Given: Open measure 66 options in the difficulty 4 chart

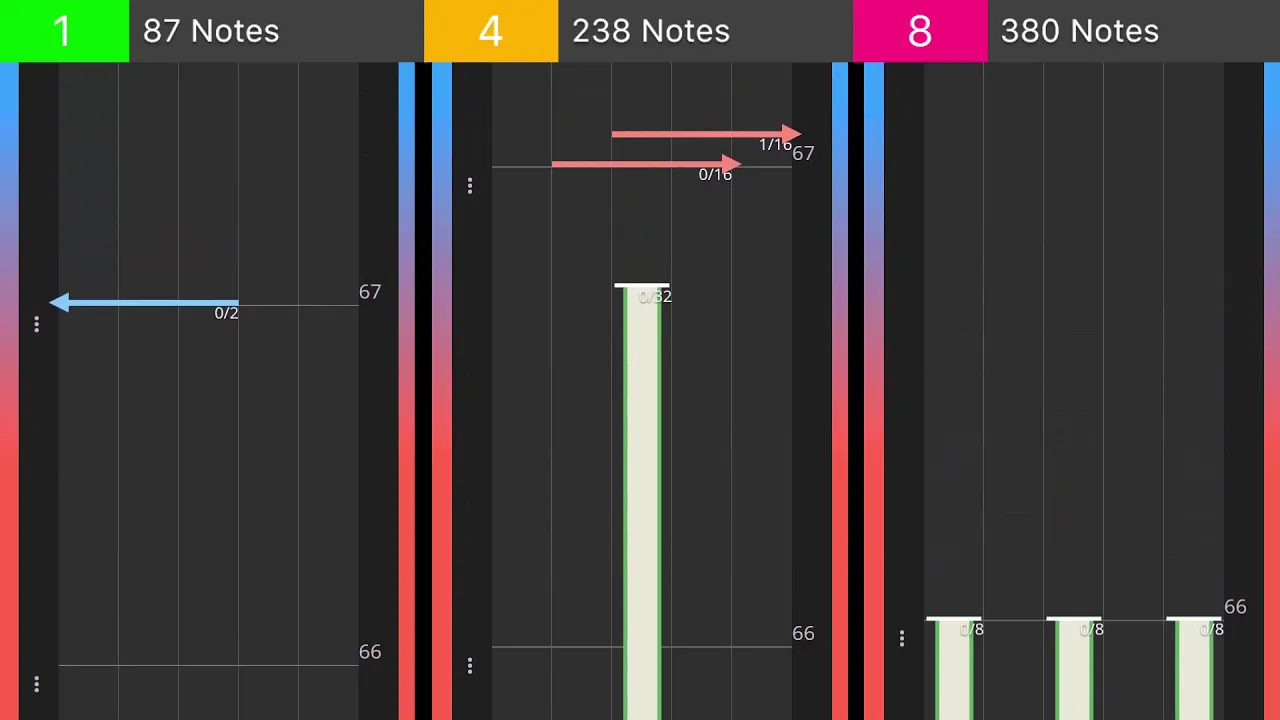Looking at the screenshot, I should point(470,666).
